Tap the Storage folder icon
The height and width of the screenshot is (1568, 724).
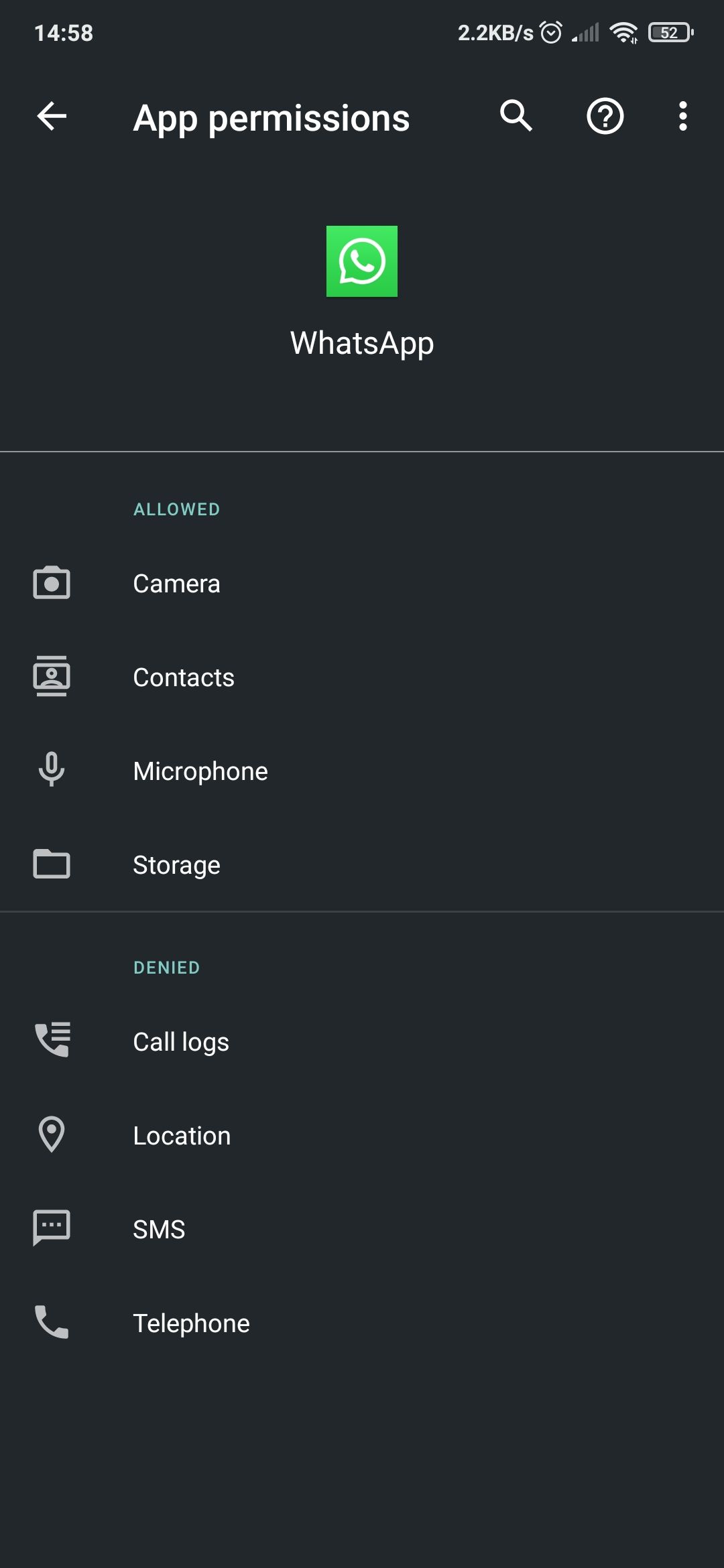tap(51, 864)
